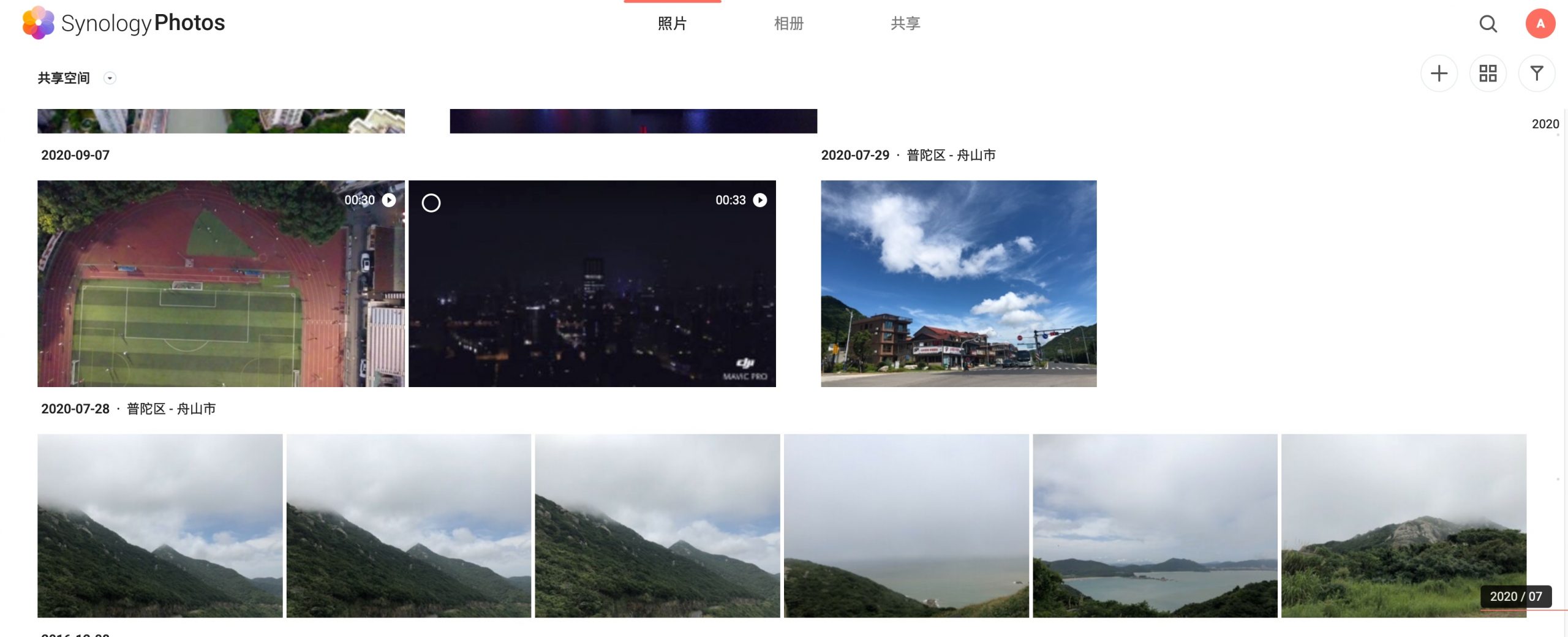Viewport: 1568px width, 637px height.
Task: Tap the plus add button
Action: pos(1439,73)
